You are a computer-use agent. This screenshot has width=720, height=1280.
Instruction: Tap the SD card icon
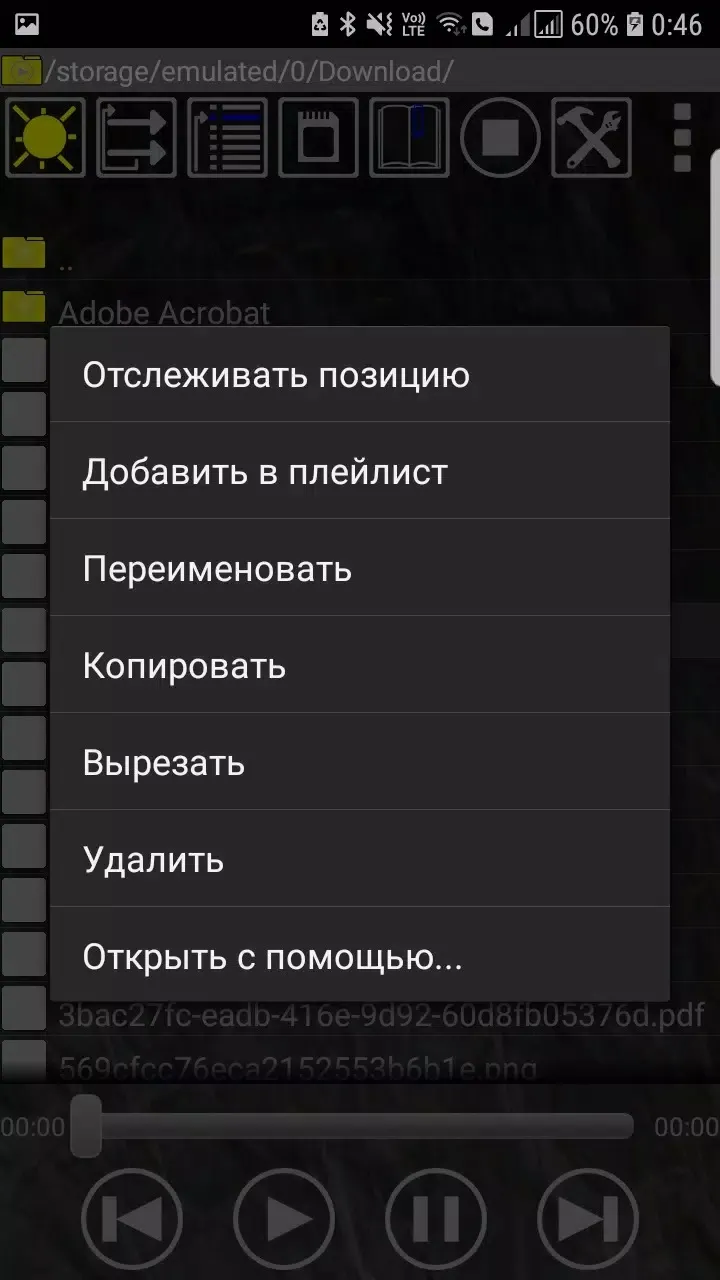tap(318, 137)
